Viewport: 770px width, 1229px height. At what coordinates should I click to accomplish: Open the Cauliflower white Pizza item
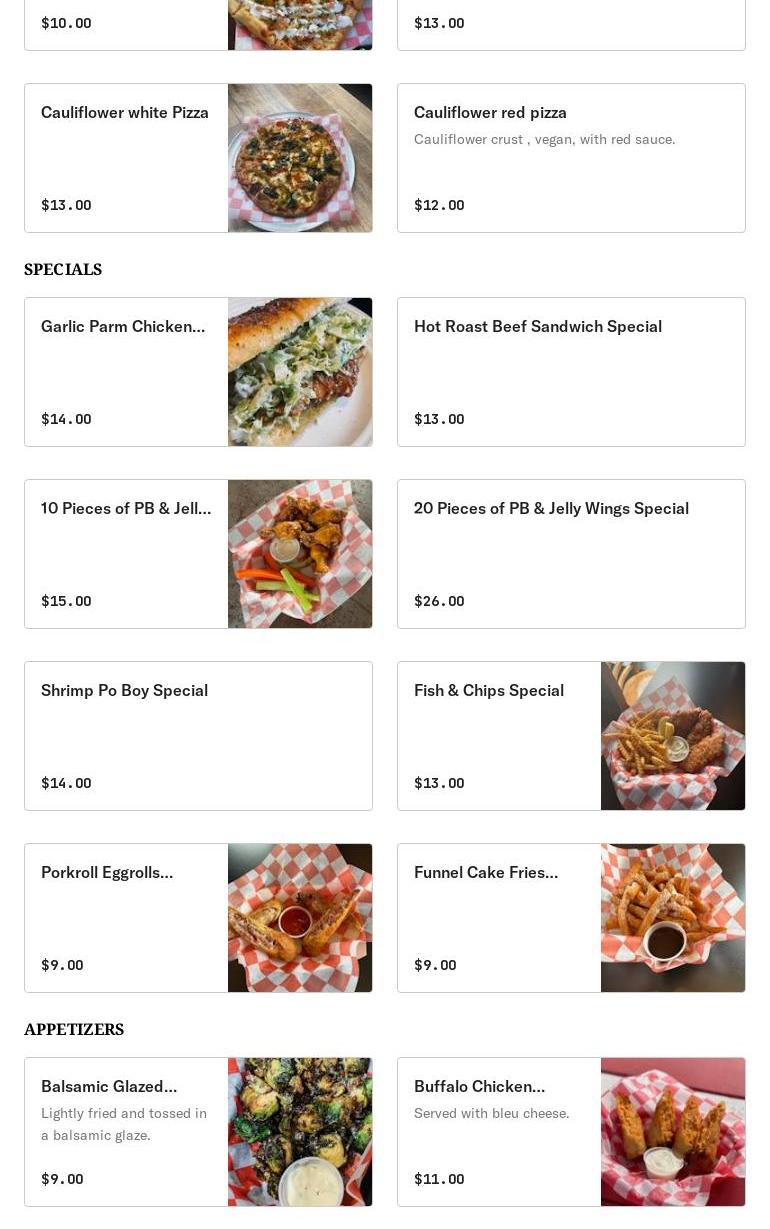coord(198,158)
